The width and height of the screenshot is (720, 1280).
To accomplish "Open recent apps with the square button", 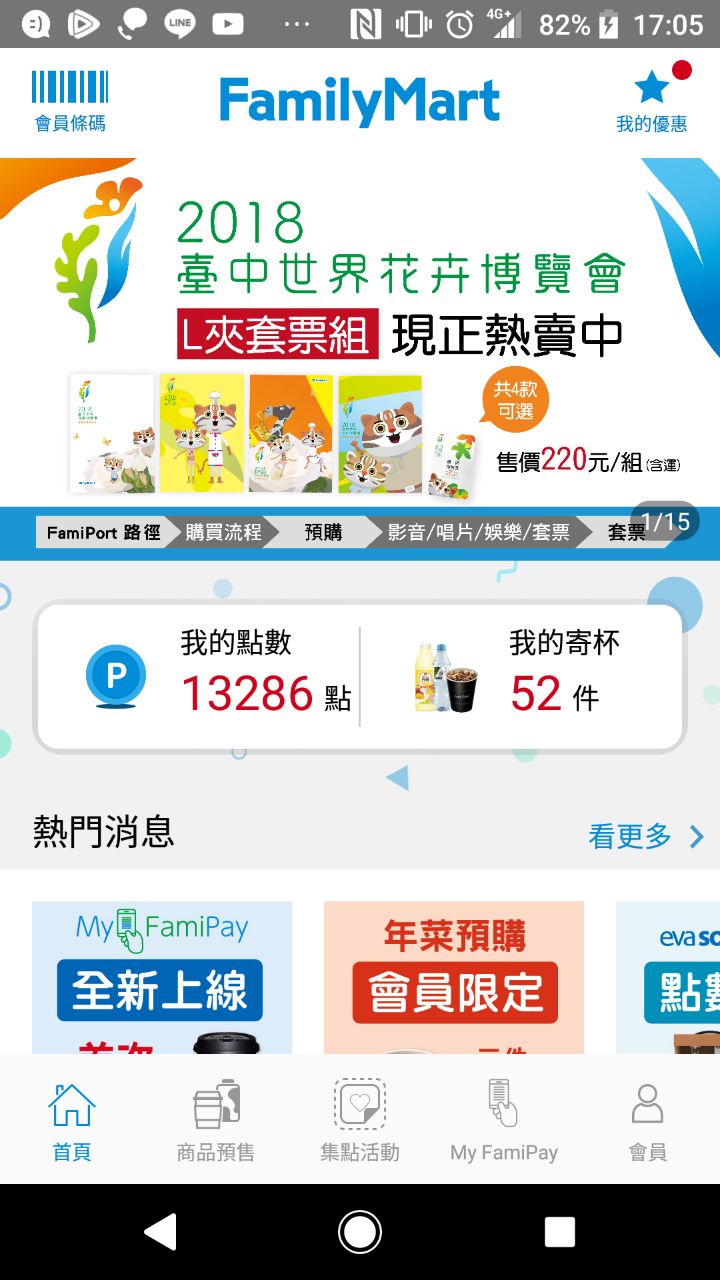I will [559, 1232].
